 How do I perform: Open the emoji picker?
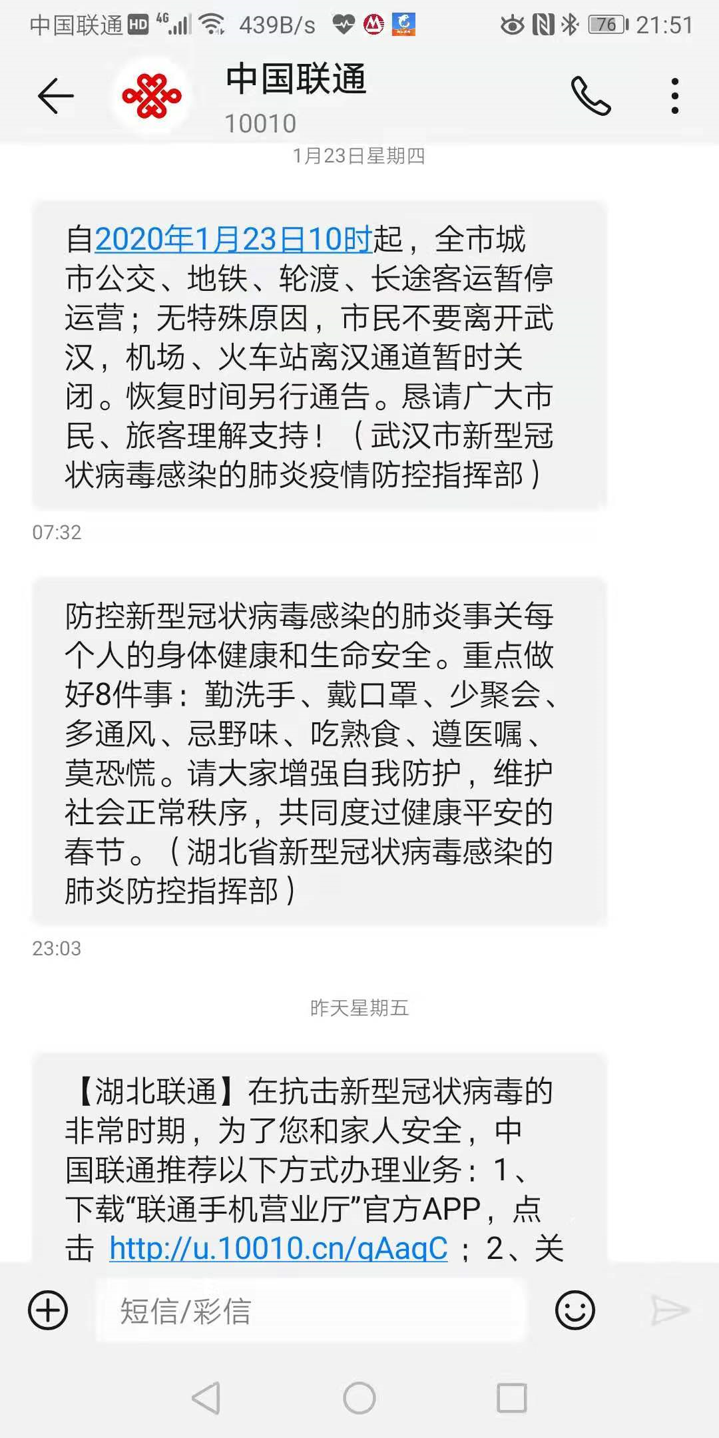coord(575,1310)
